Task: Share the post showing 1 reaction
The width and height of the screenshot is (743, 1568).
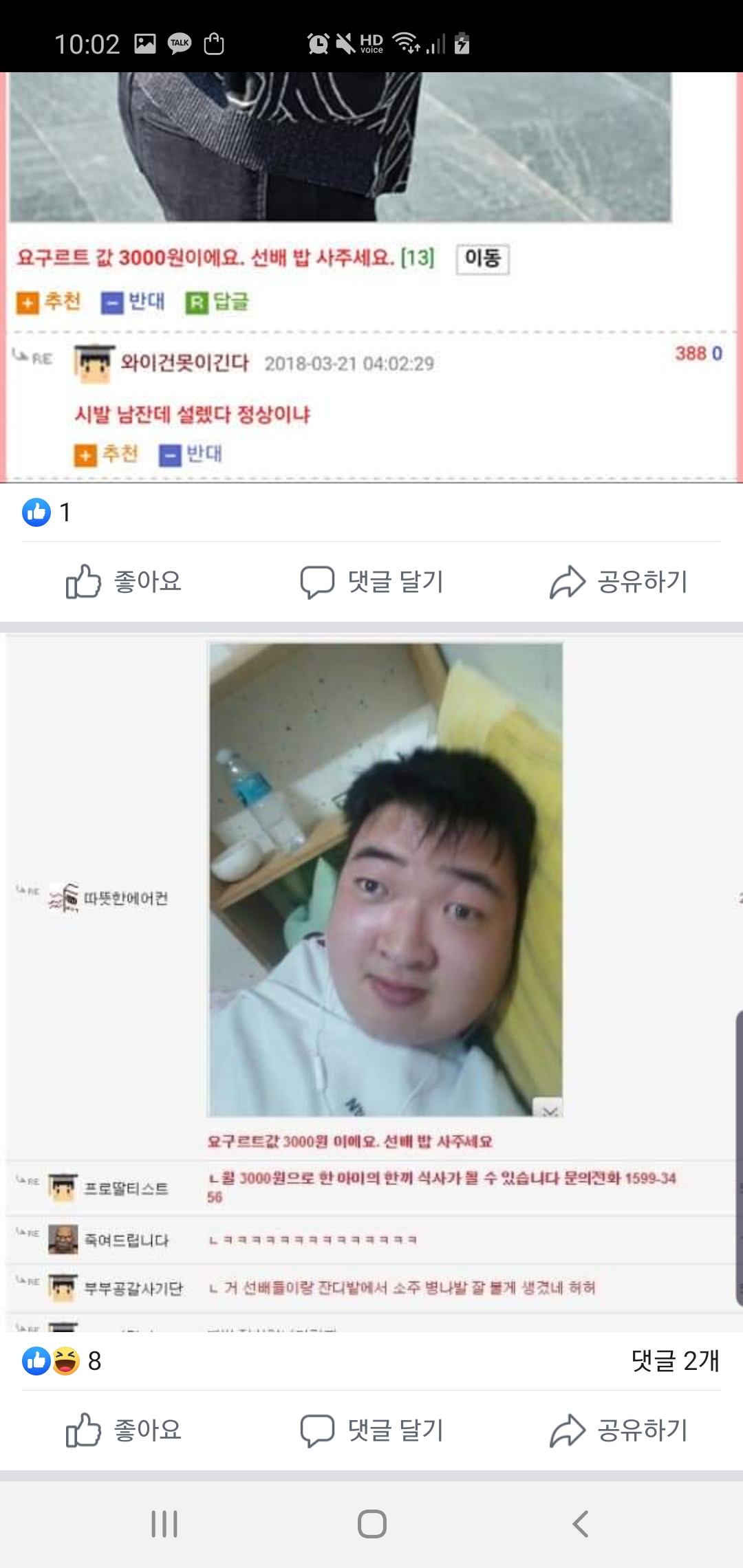Action: [x=618, y=582]
